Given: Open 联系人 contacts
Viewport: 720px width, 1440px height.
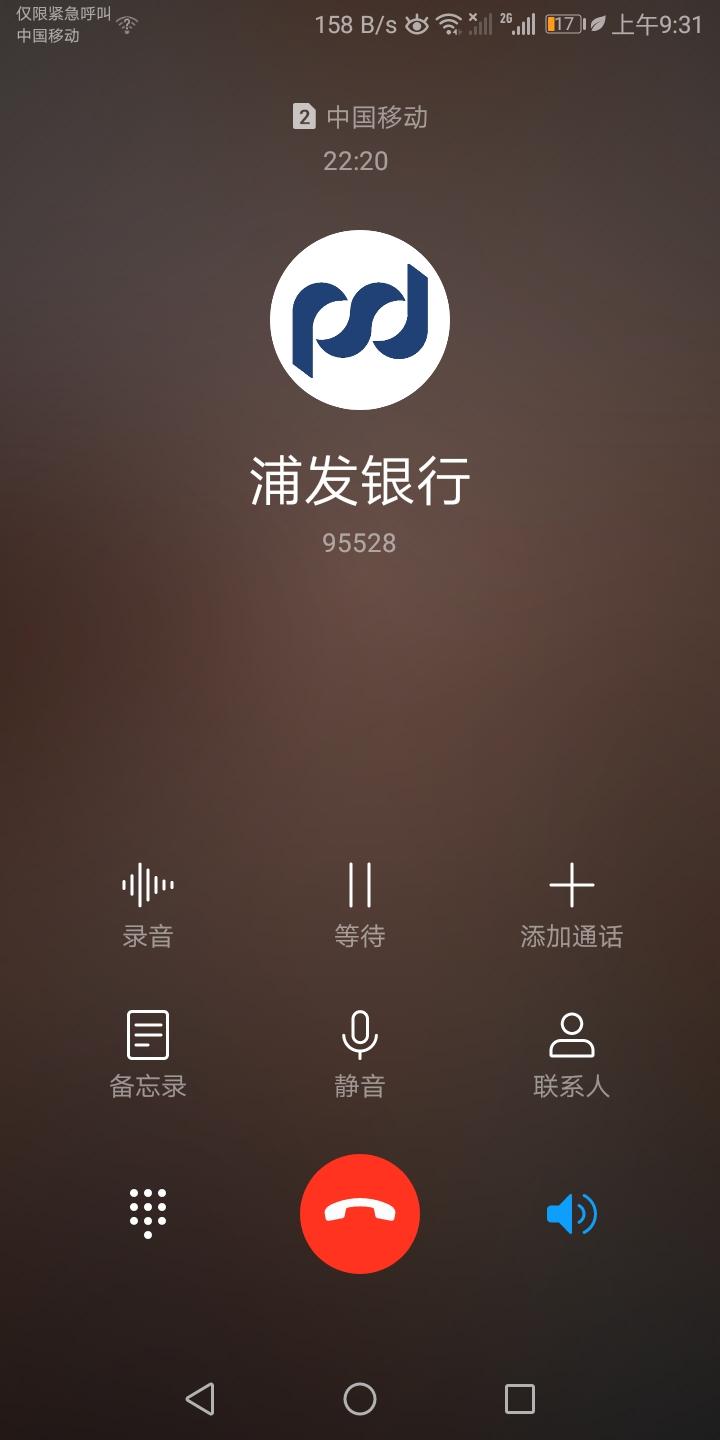Looking at the screenshot, I should [x=571, y=1055].
